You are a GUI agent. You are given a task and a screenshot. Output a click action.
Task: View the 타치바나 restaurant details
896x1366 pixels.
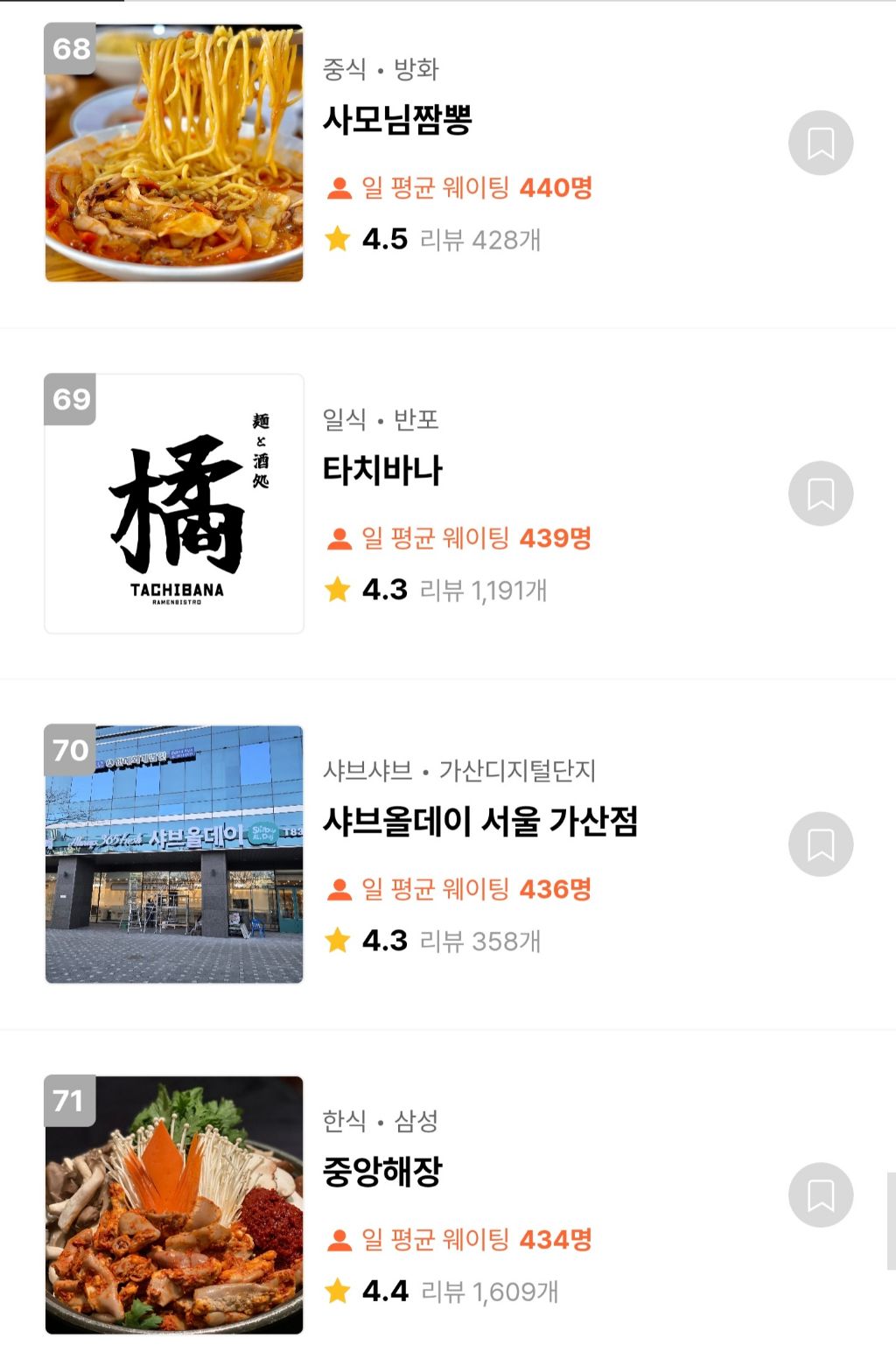tap(382, 471)
